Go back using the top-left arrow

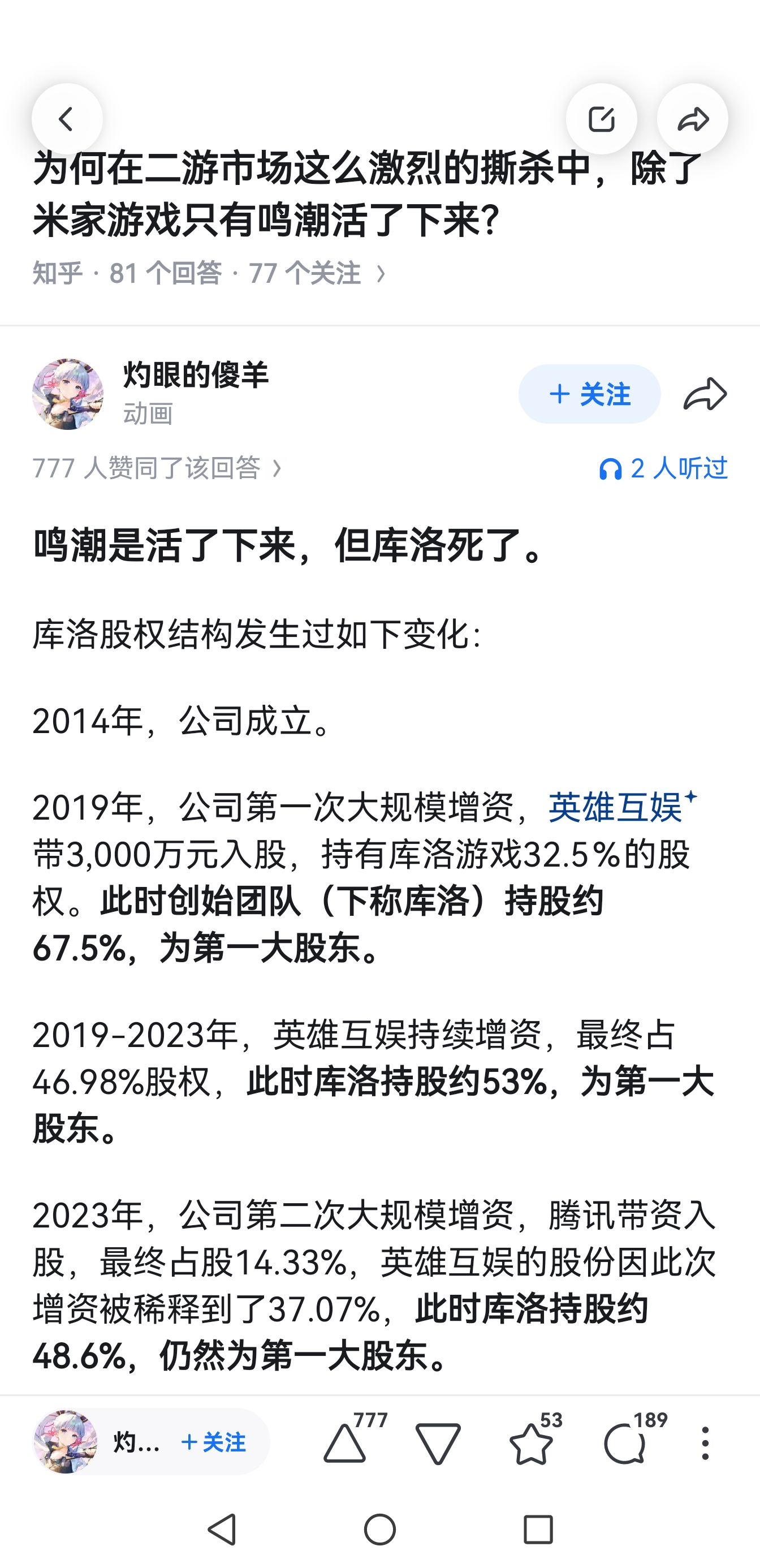click(x=67, y=119)
